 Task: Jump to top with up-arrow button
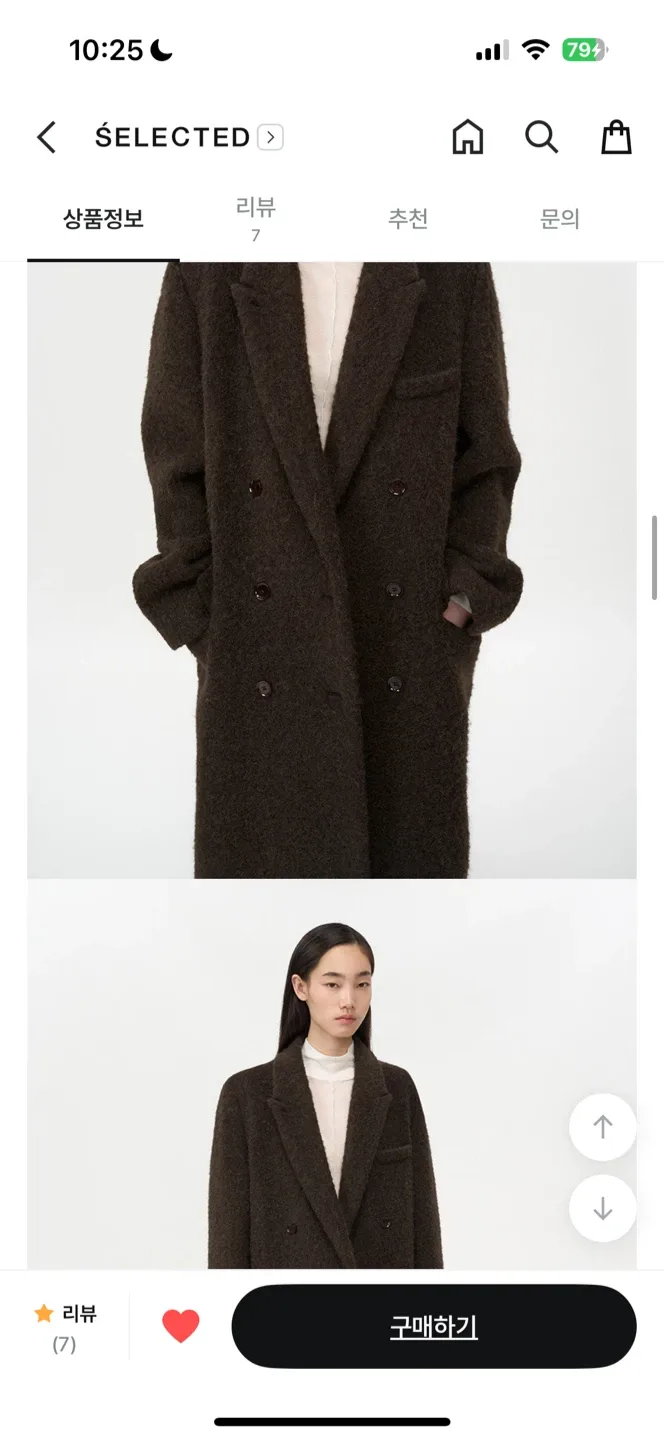(x=602, y=1127)
